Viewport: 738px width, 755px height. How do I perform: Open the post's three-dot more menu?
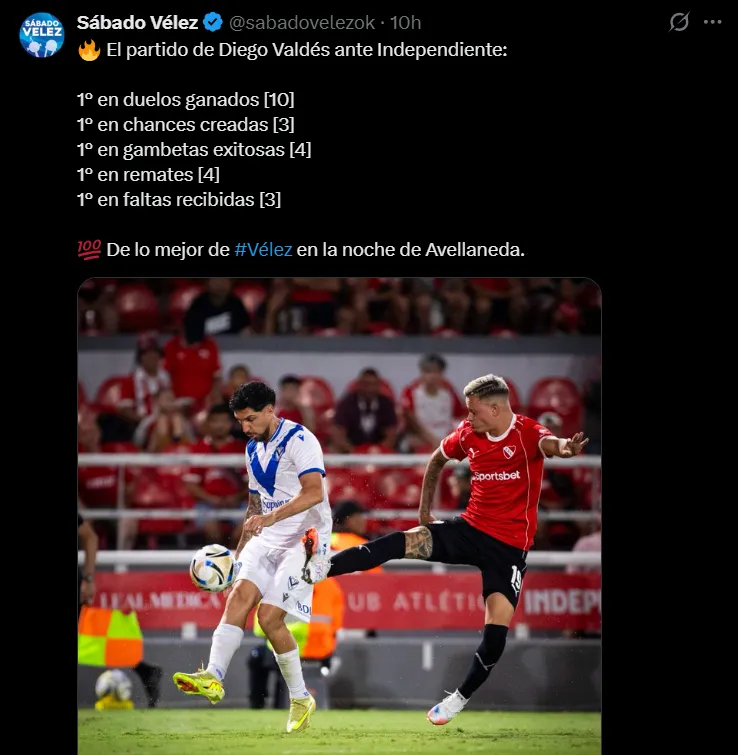712,22
